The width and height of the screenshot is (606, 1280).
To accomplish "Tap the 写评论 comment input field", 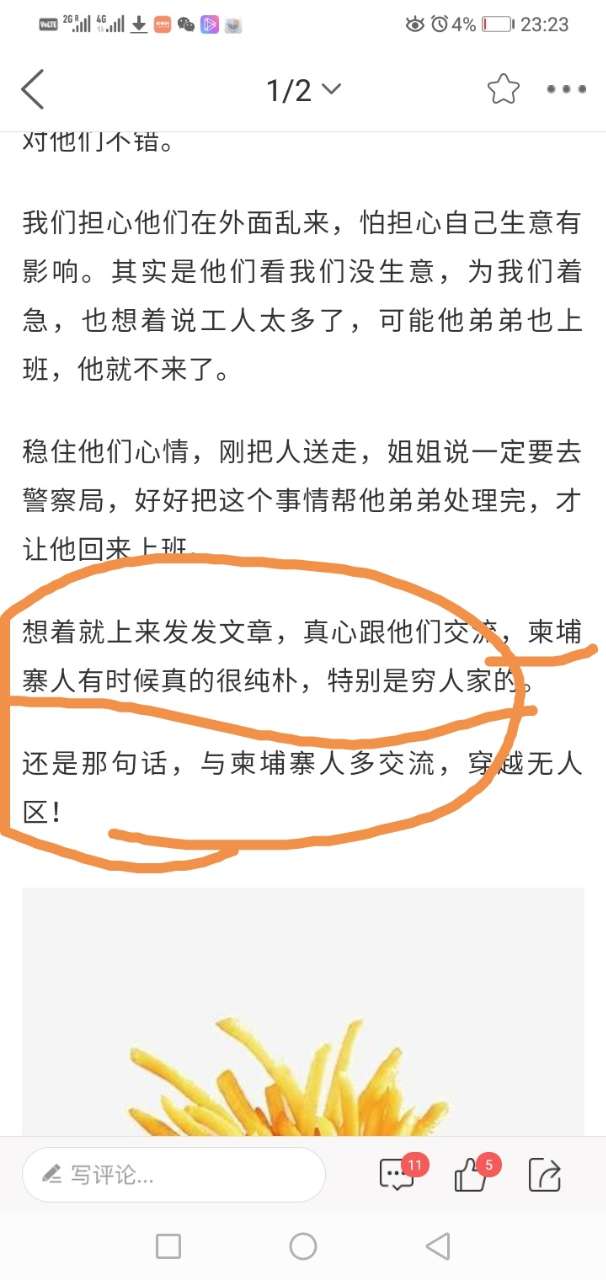I will click(173, 1175).
